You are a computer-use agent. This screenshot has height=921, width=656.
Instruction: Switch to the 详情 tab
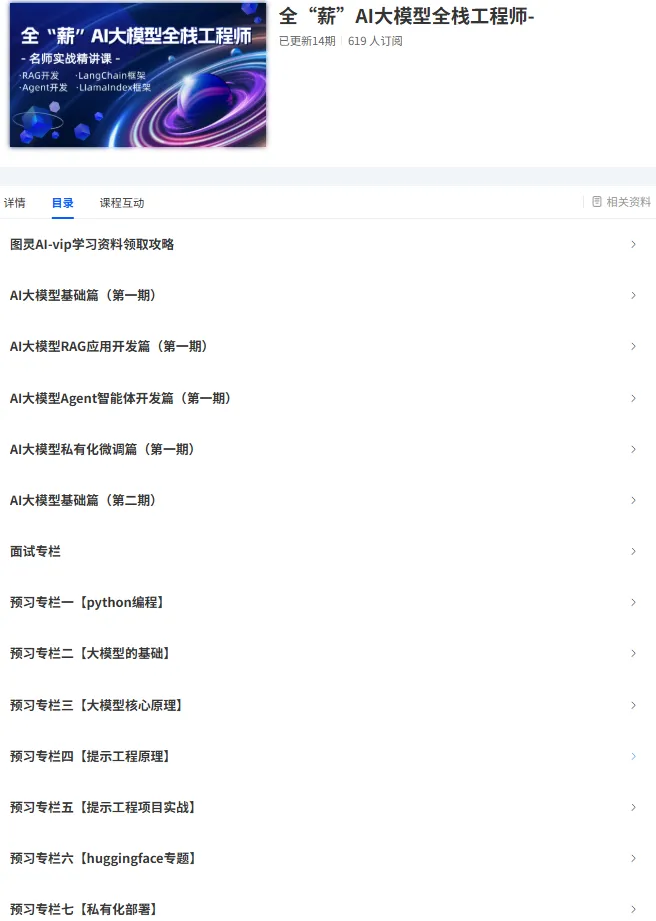[15, 203]
